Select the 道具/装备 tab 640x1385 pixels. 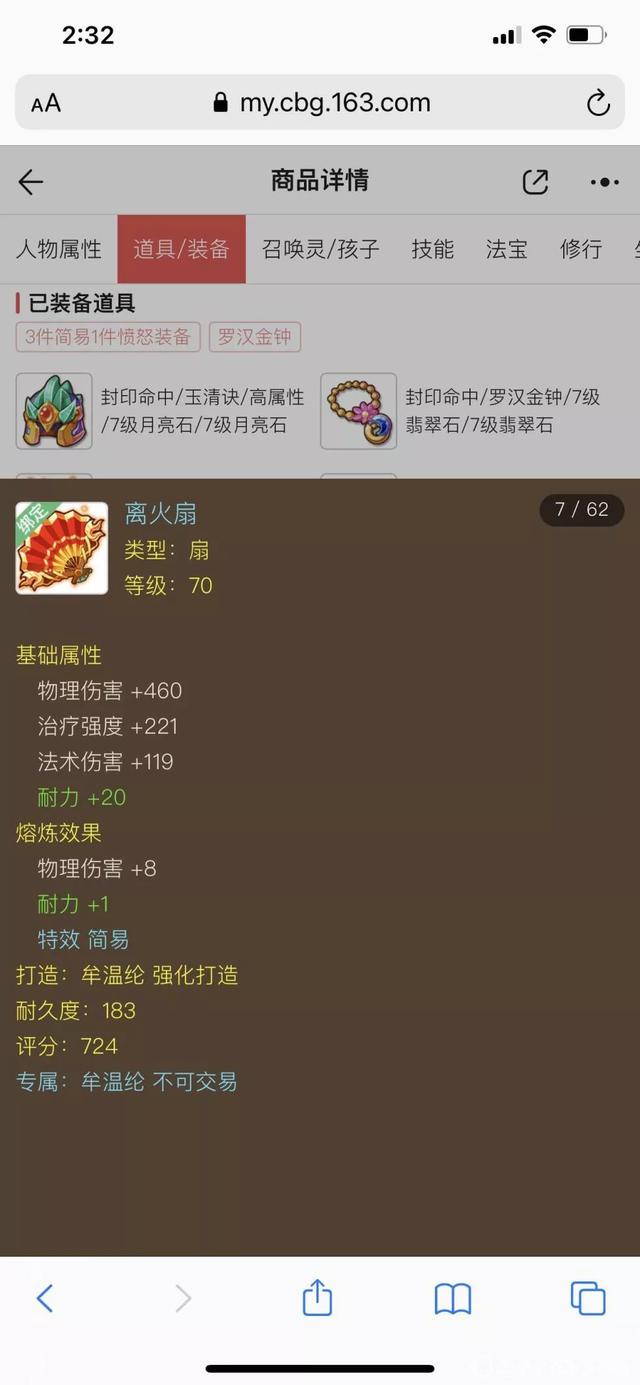[181, 249]
